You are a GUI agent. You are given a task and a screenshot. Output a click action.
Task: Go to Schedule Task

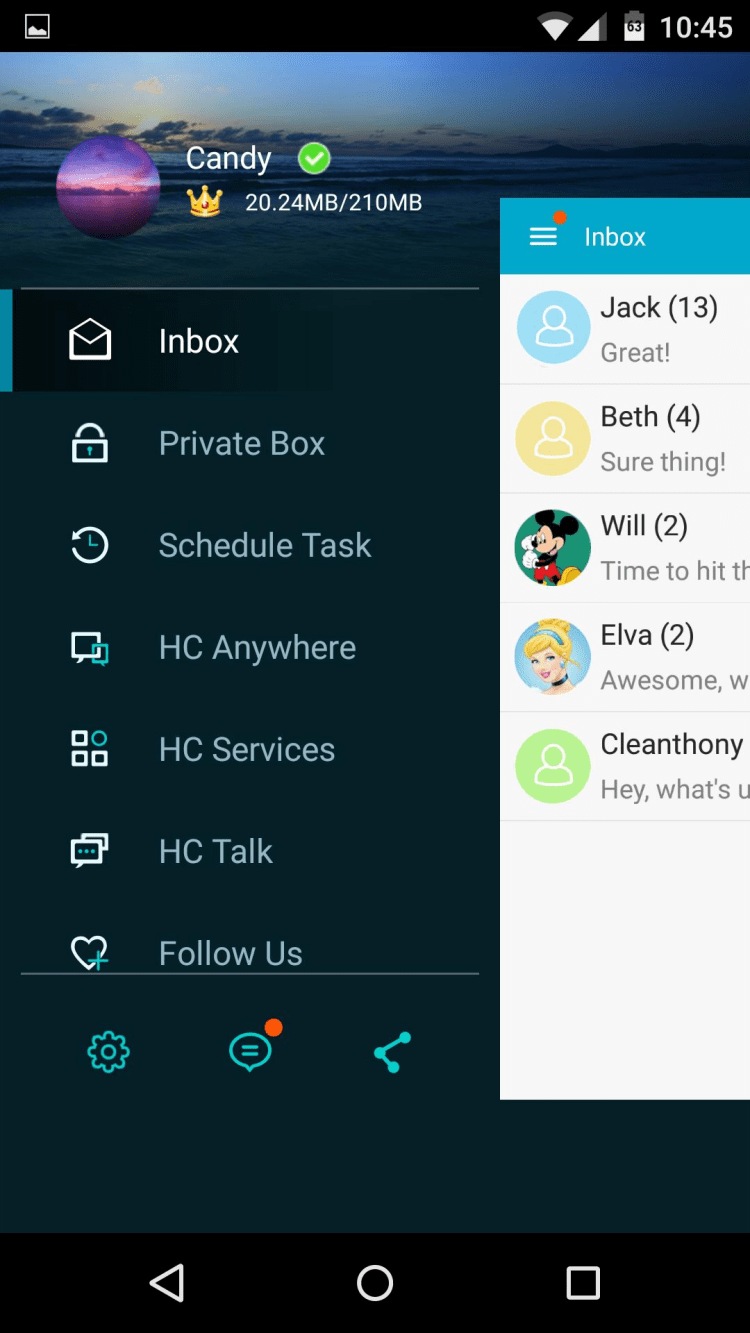[x=264, y=545]
